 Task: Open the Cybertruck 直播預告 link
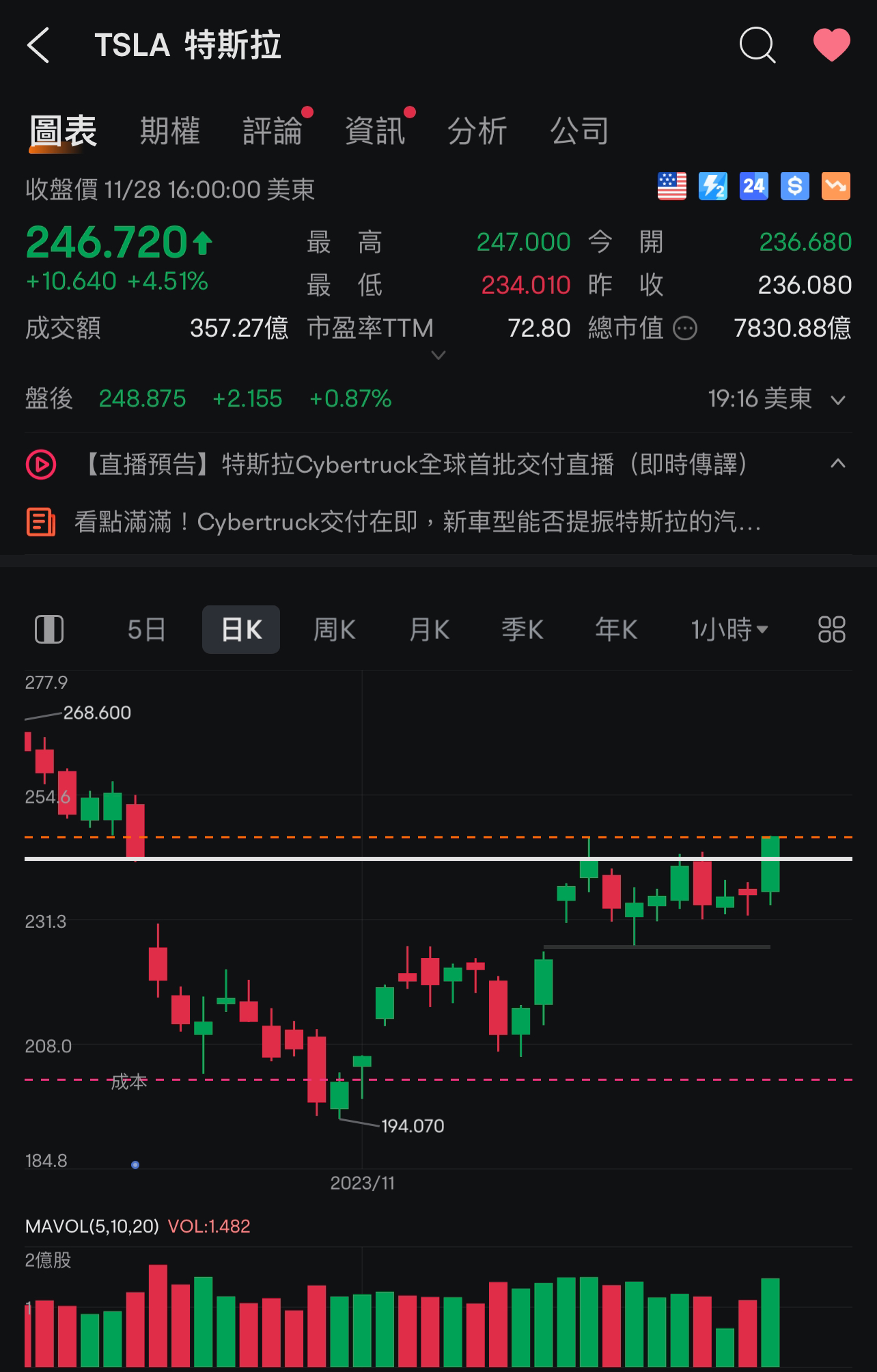[x=417, y=465]
